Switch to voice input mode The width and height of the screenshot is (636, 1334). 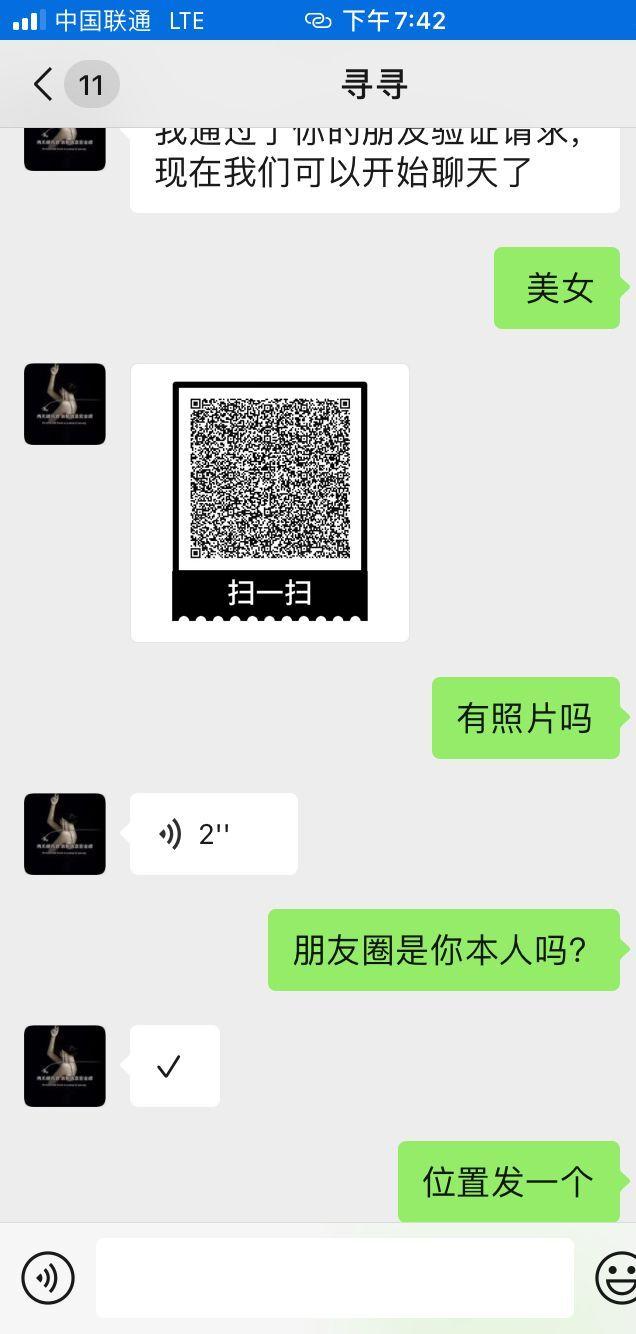tap(48, 1278)
